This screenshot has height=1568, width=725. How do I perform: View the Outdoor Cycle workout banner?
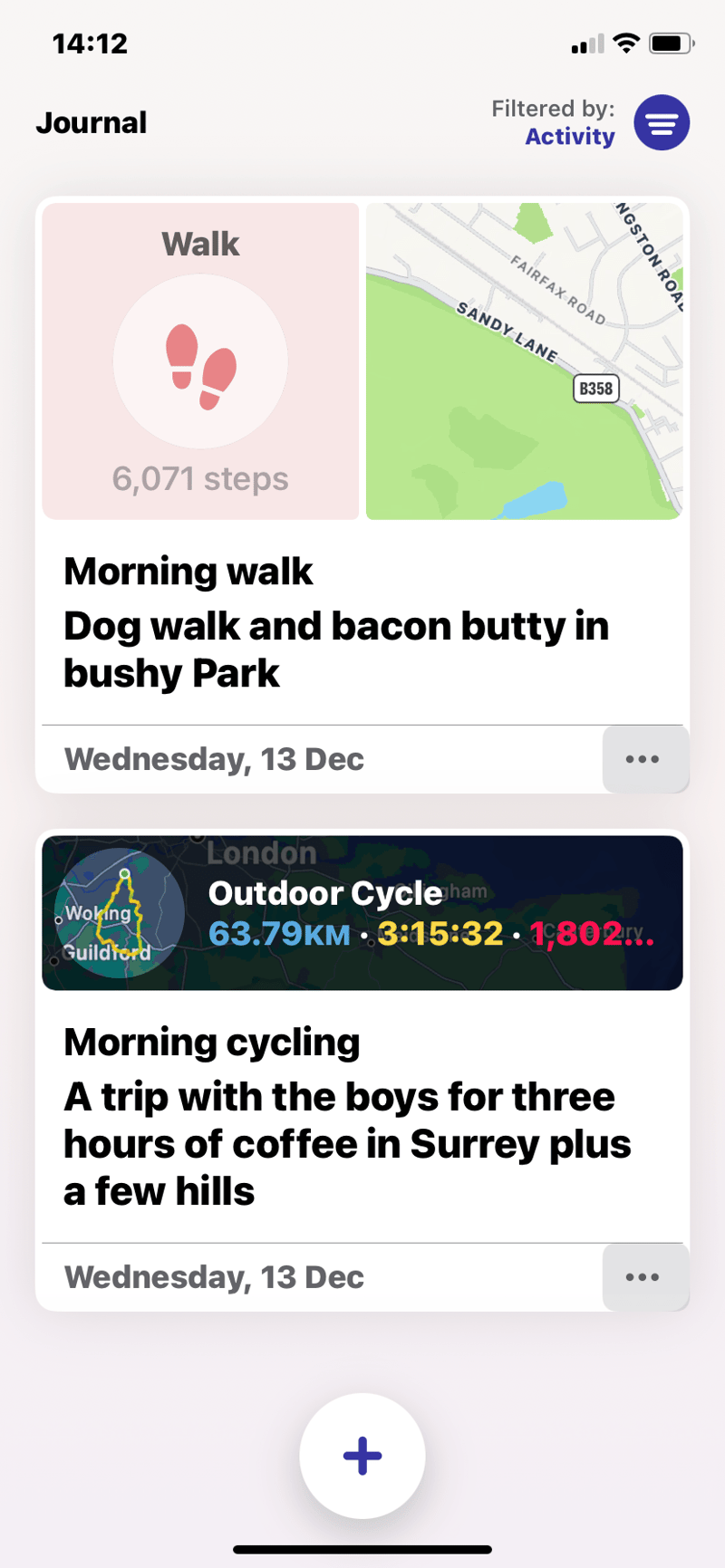coord(362,913)
